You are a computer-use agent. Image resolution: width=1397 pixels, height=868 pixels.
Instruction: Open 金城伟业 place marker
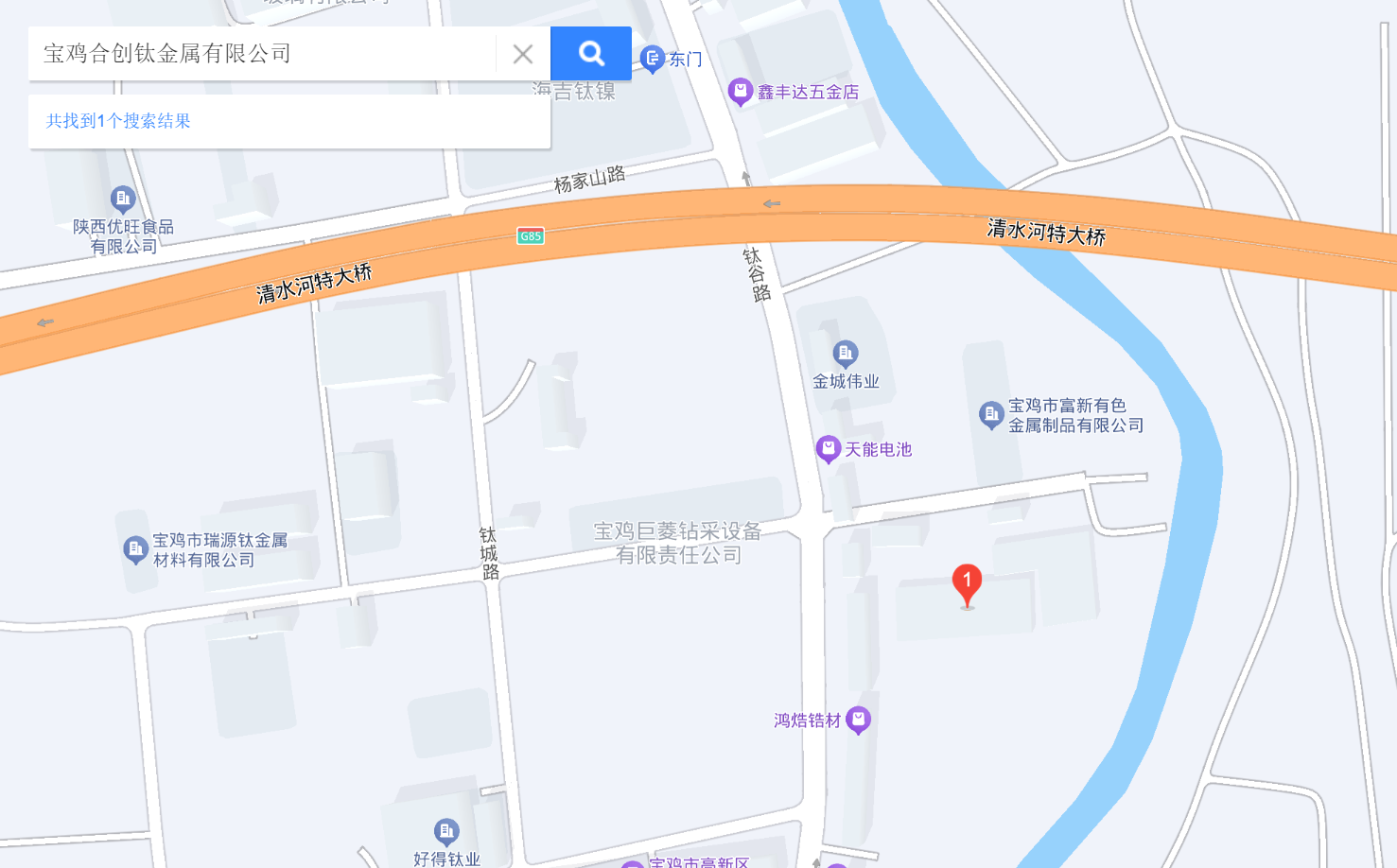click(846, 354)
